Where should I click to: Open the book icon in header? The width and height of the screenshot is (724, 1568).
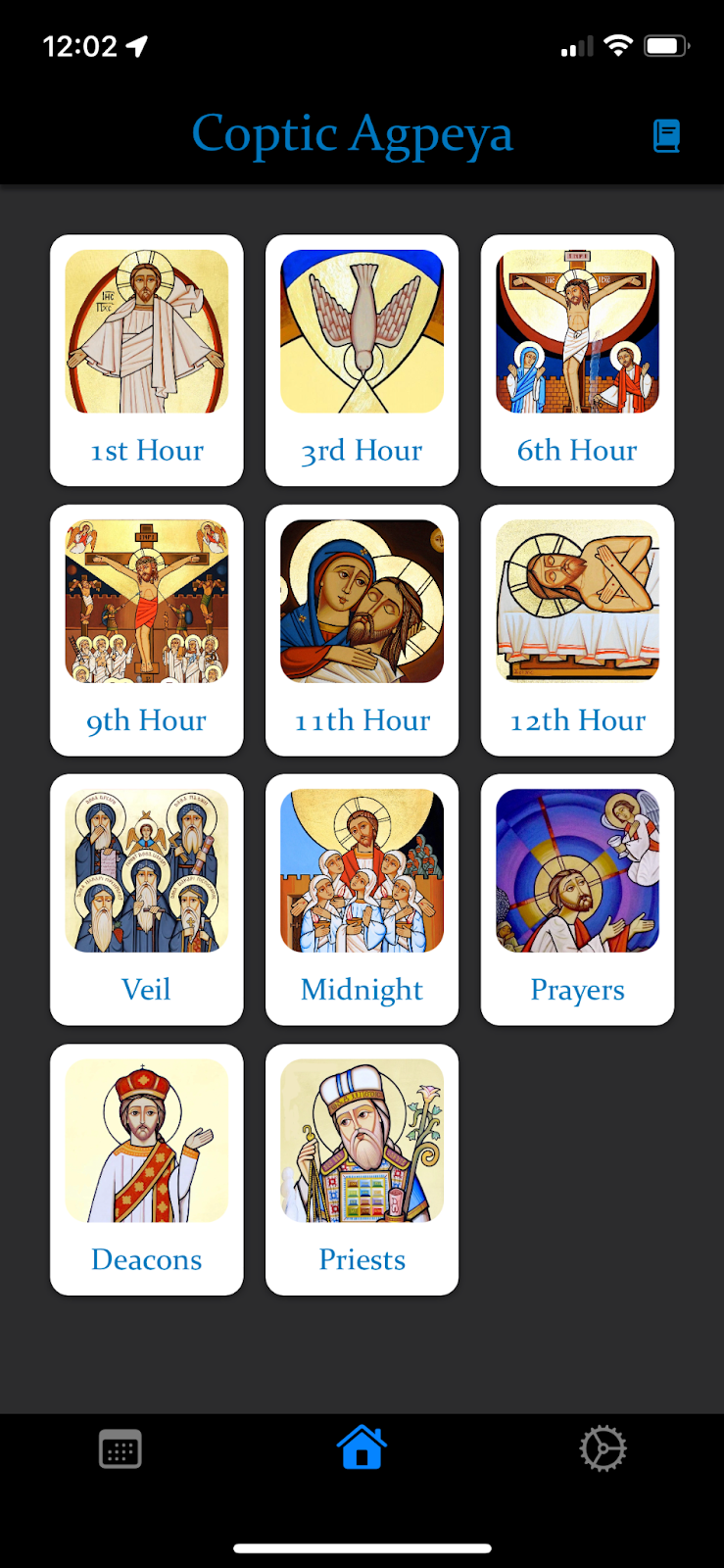(666, 135)
